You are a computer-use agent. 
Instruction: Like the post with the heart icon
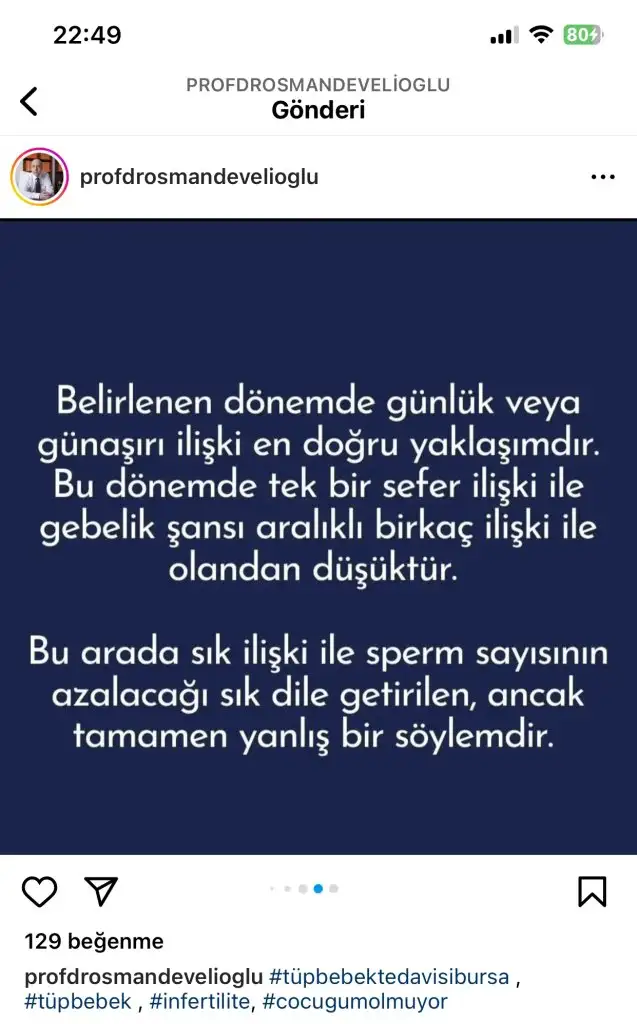pos(40,891)
